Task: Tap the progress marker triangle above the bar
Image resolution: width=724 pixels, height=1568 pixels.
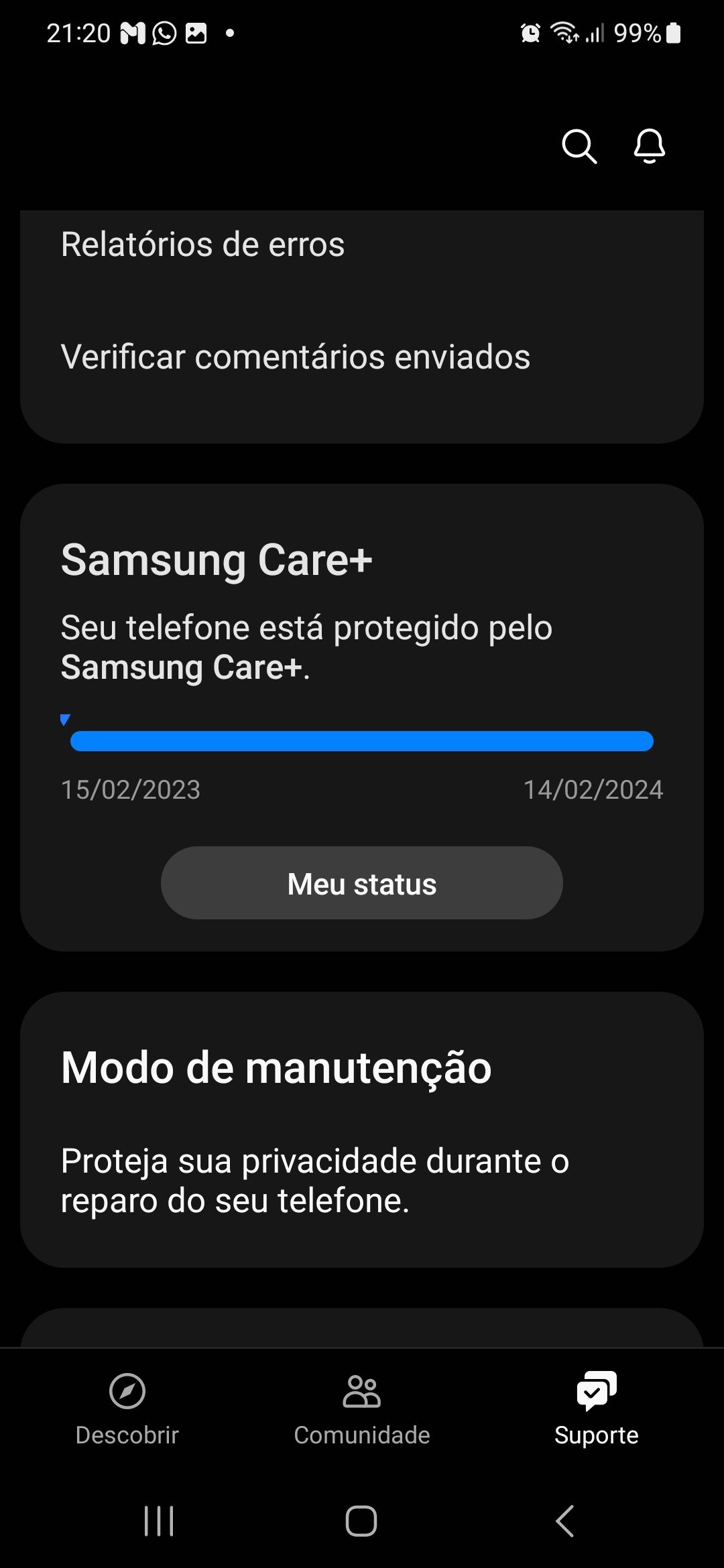Action: [x=65, y=718]
